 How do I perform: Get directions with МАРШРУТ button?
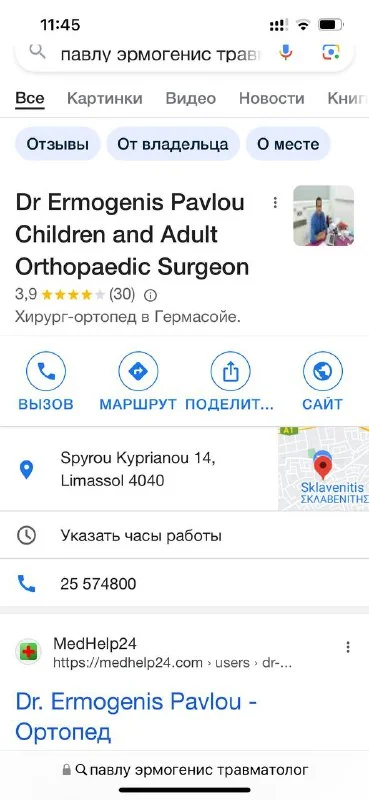[x=138, y=382]
